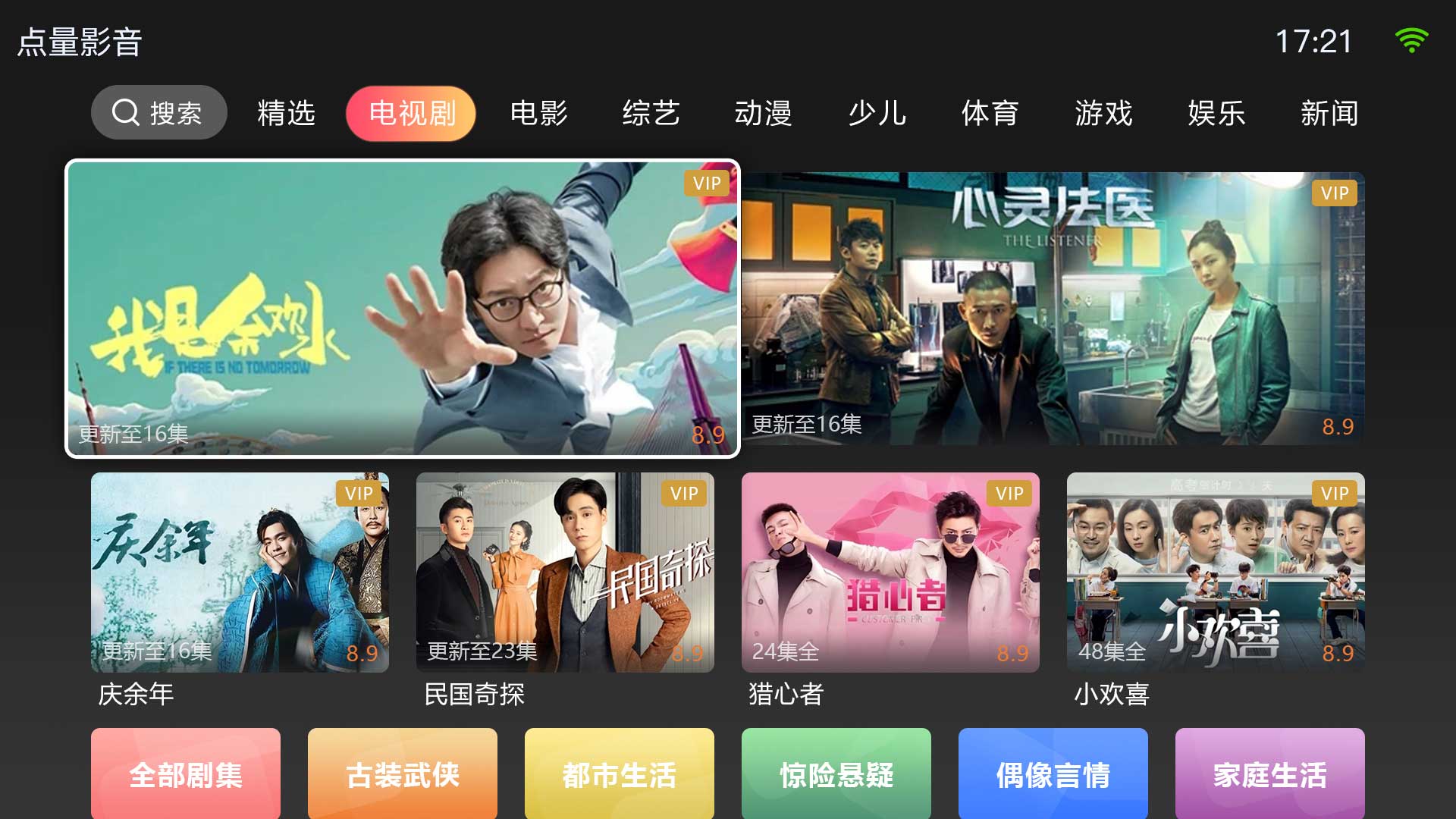1456x819 pixels.
Task: Switch to the 娱乐 tab
Action: click(1216, 113)
